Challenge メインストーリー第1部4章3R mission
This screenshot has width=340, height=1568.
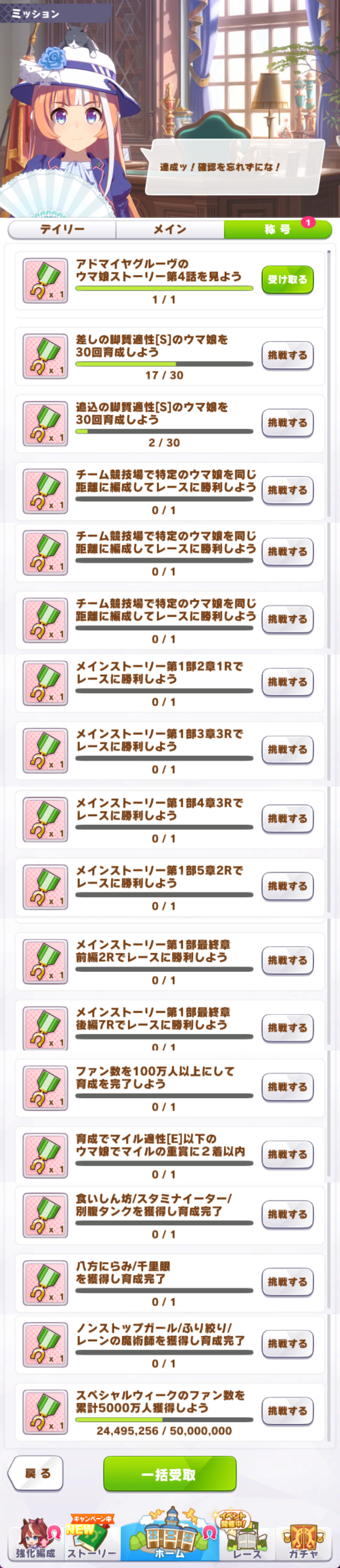click(287, 819)
